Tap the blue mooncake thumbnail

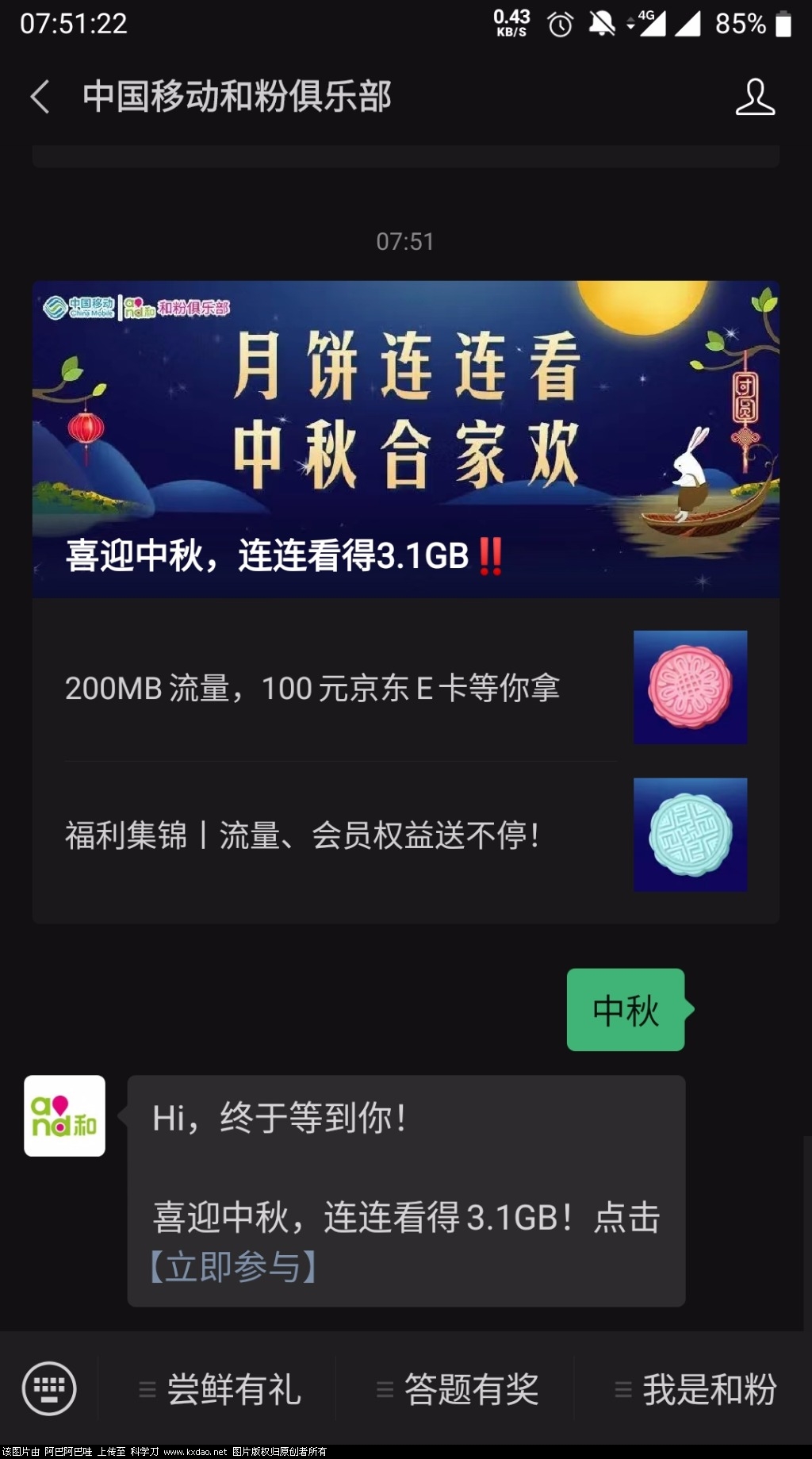point(689,835)
